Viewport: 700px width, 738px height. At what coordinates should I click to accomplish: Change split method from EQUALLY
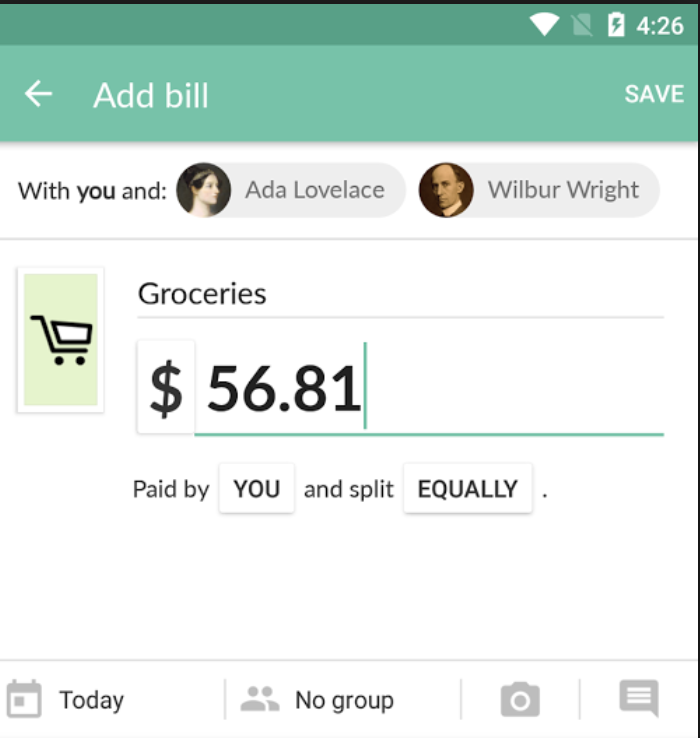coord(467,489)
